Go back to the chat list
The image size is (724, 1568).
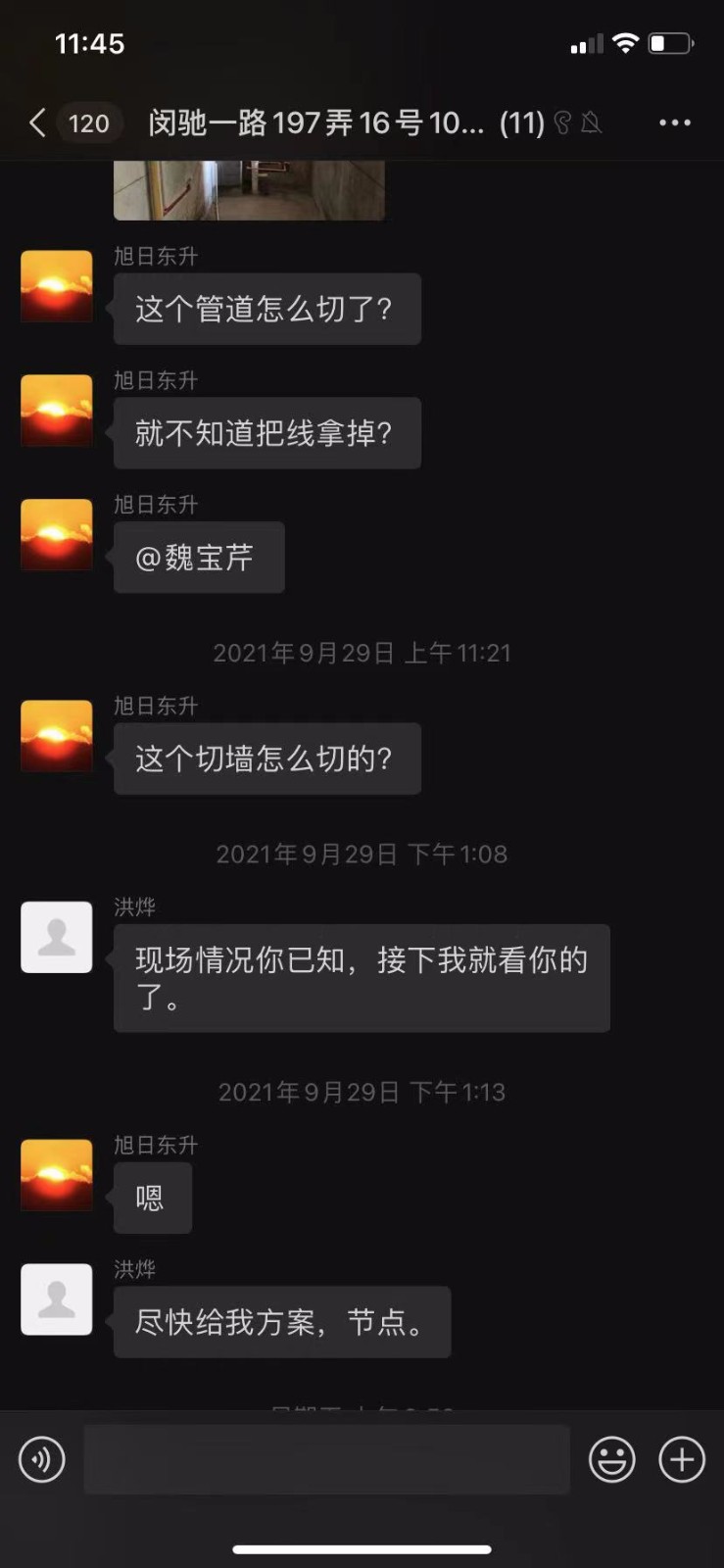pos(38,122)
